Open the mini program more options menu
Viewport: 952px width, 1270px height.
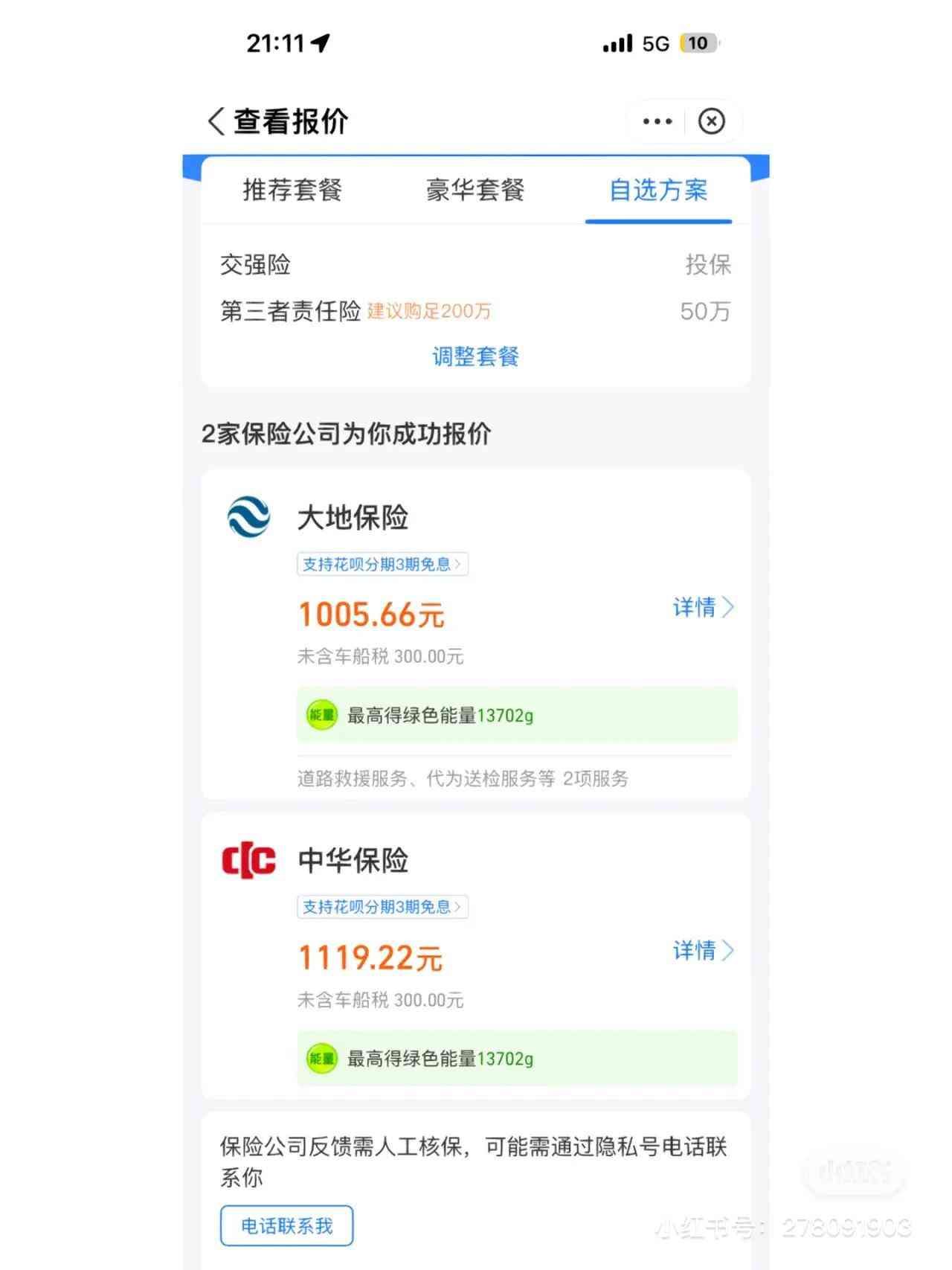[657, 121]
